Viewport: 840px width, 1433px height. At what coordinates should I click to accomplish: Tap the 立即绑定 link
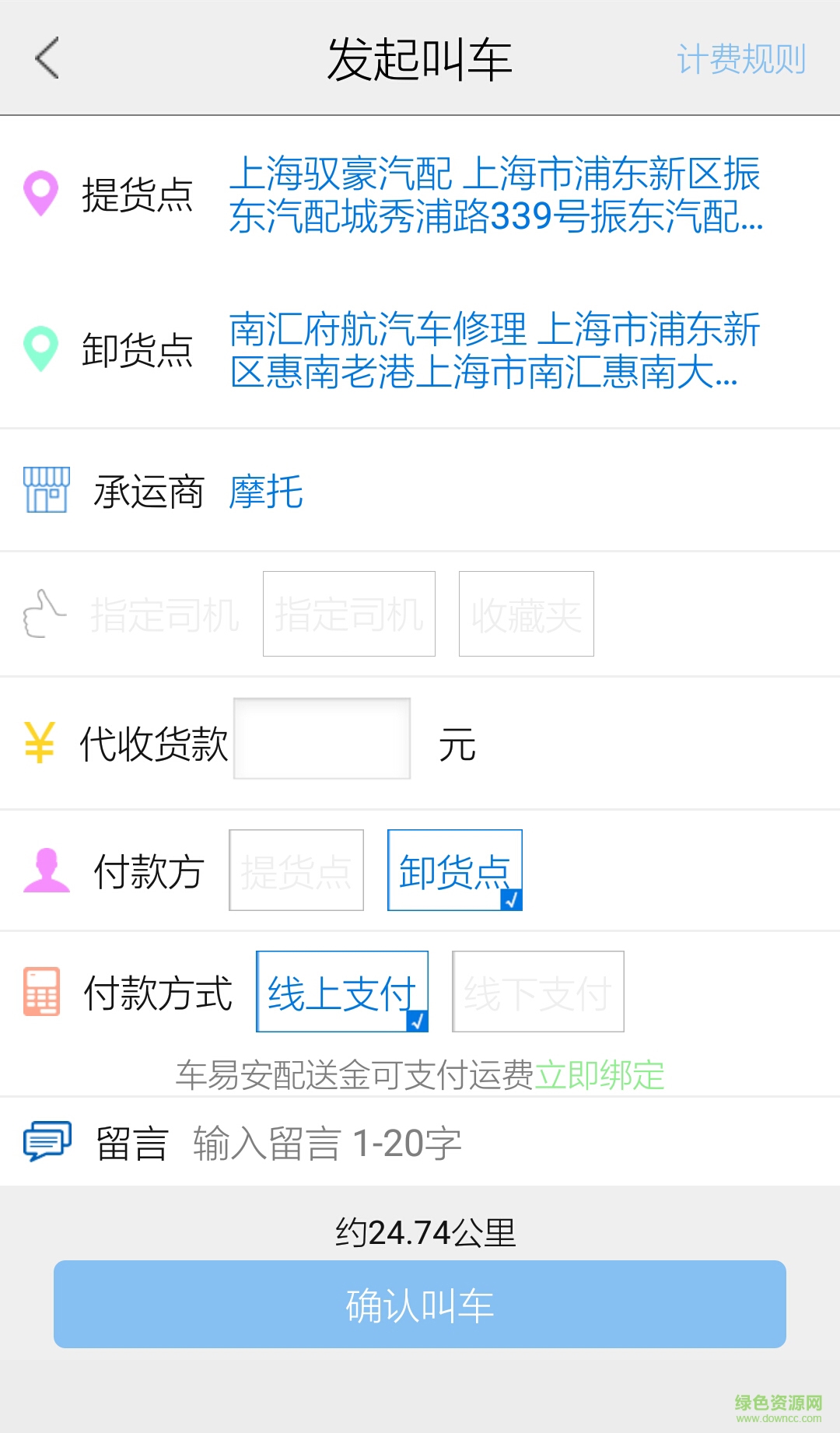pos(599,1075)
